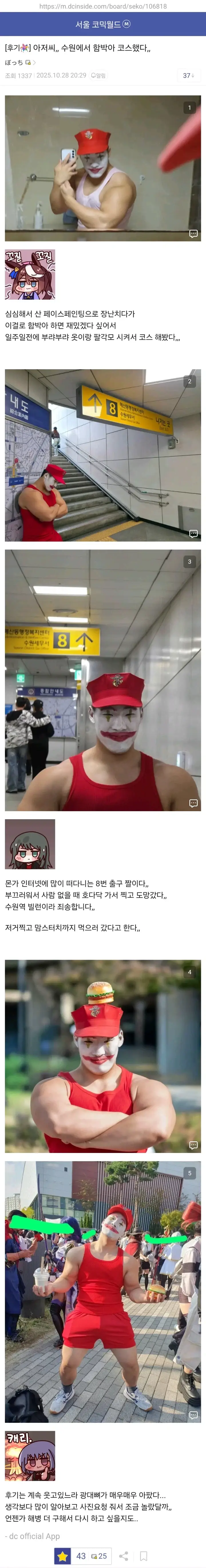The image size is (206, 1568).
Task: Open image comments on photo 3
Action: click(193, 803)
